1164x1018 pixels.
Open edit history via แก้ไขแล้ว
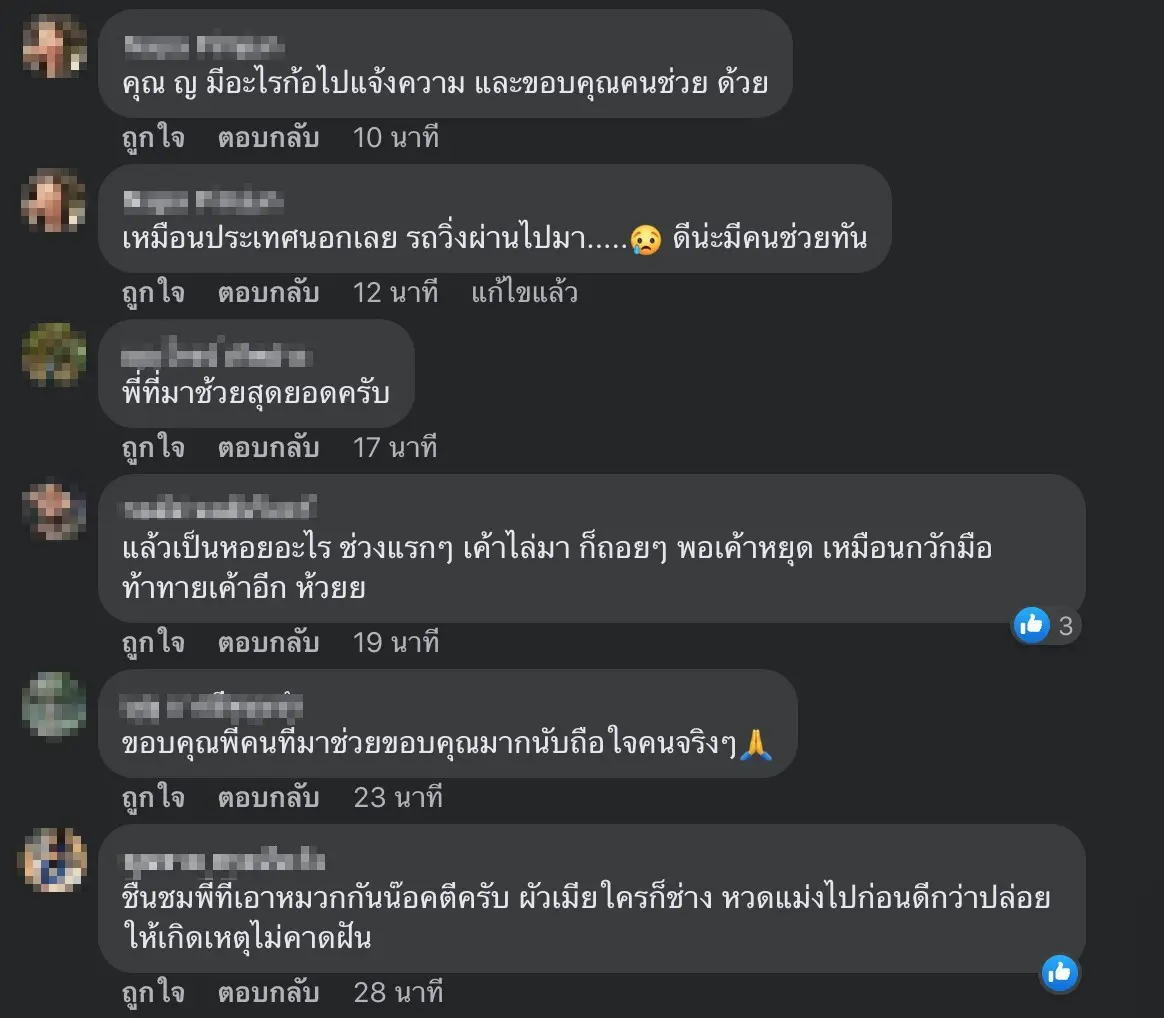[524, 293]
